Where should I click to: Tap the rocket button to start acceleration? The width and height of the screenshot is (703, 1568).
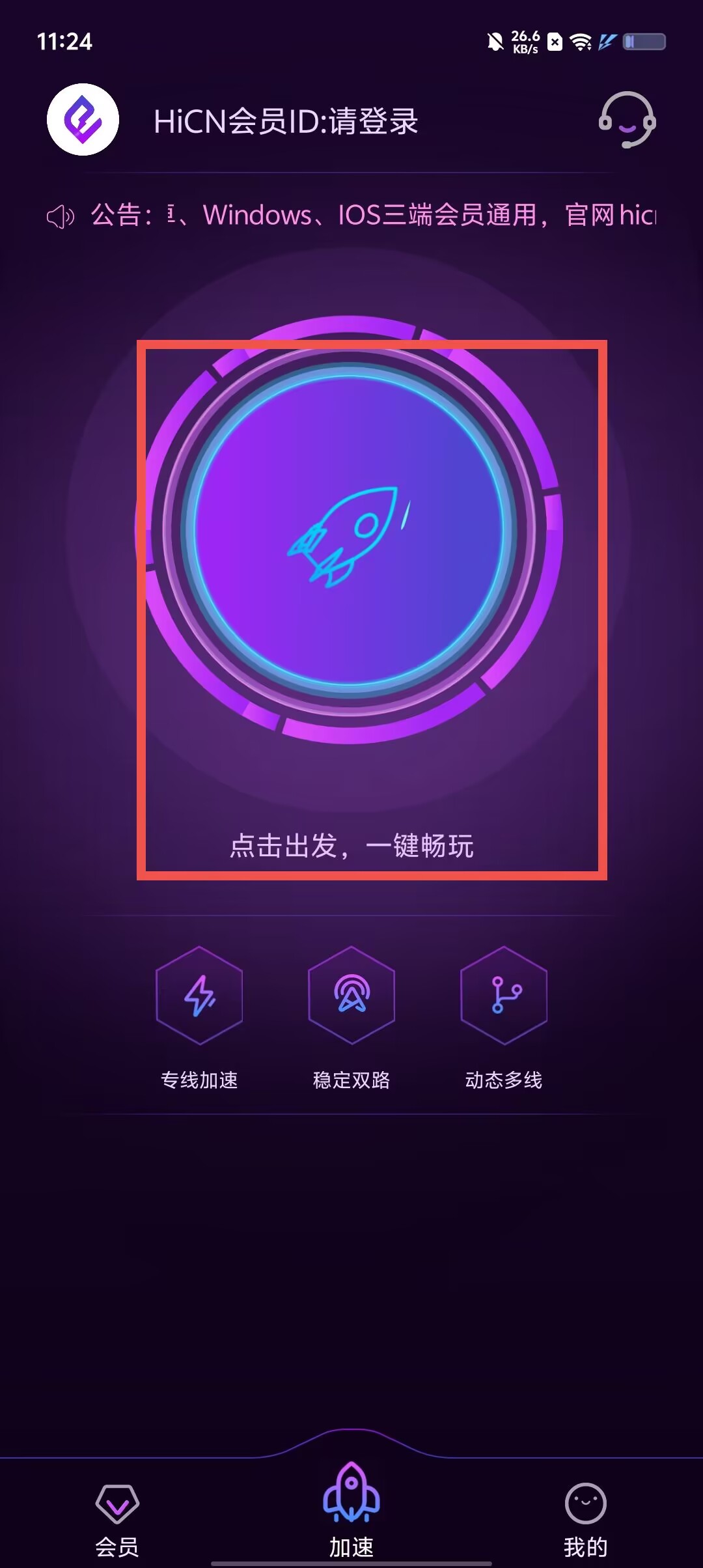350,529
